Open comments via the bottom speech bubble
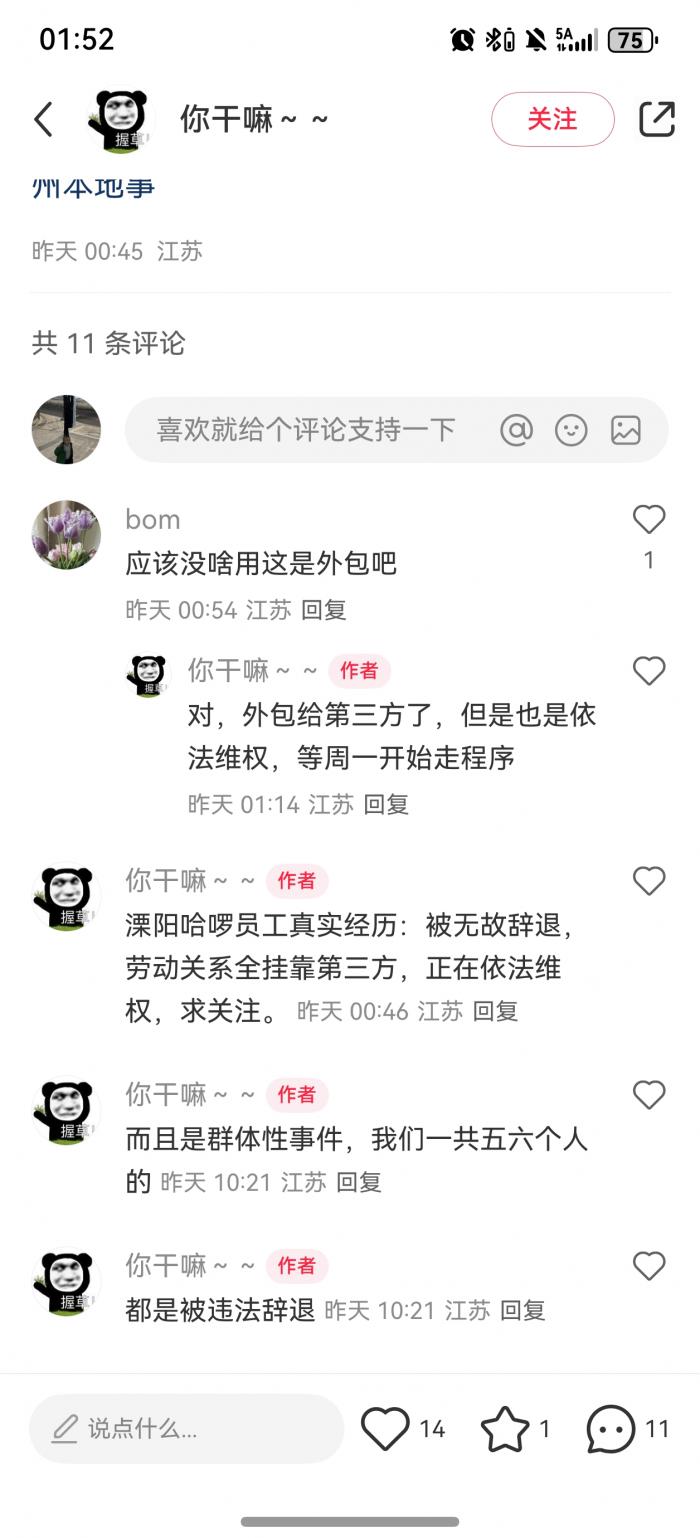Image resolution: width=700 pixels, height=1538 pixels. 610,1429
